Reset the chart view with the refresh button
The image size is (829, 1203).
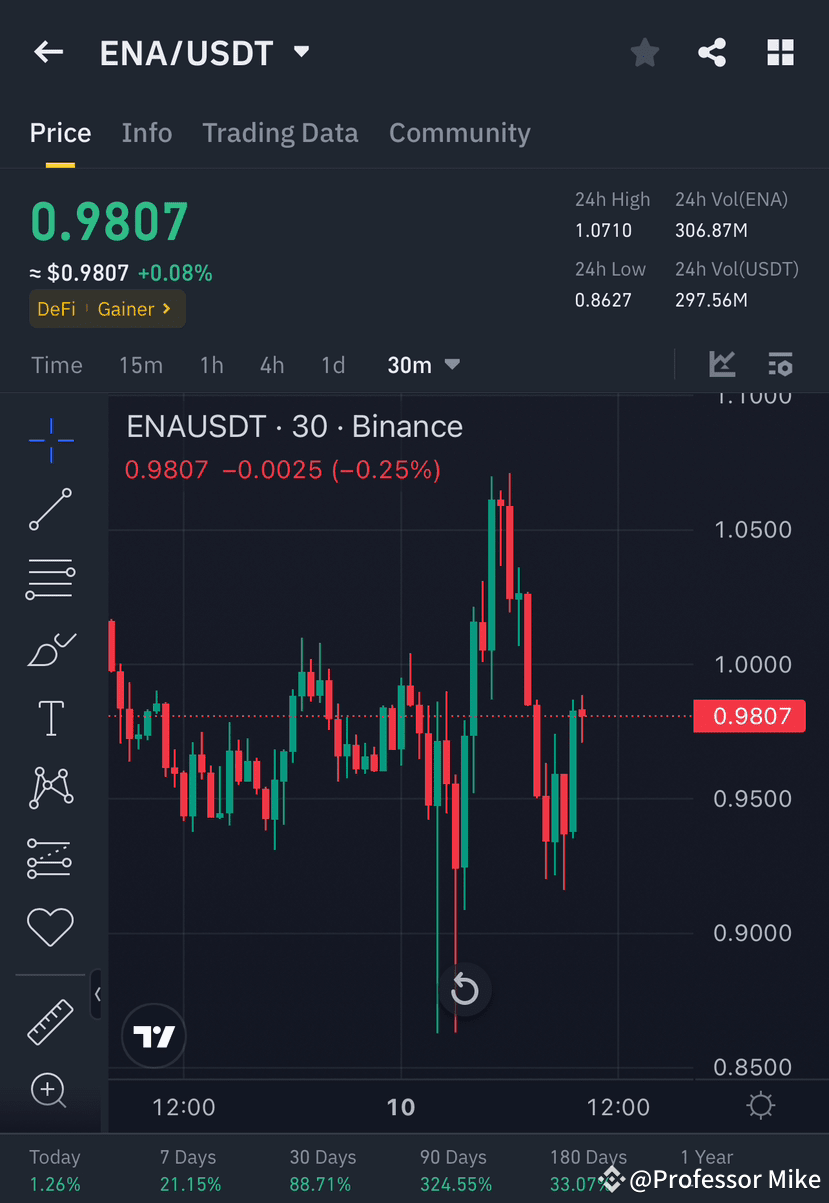464,988
